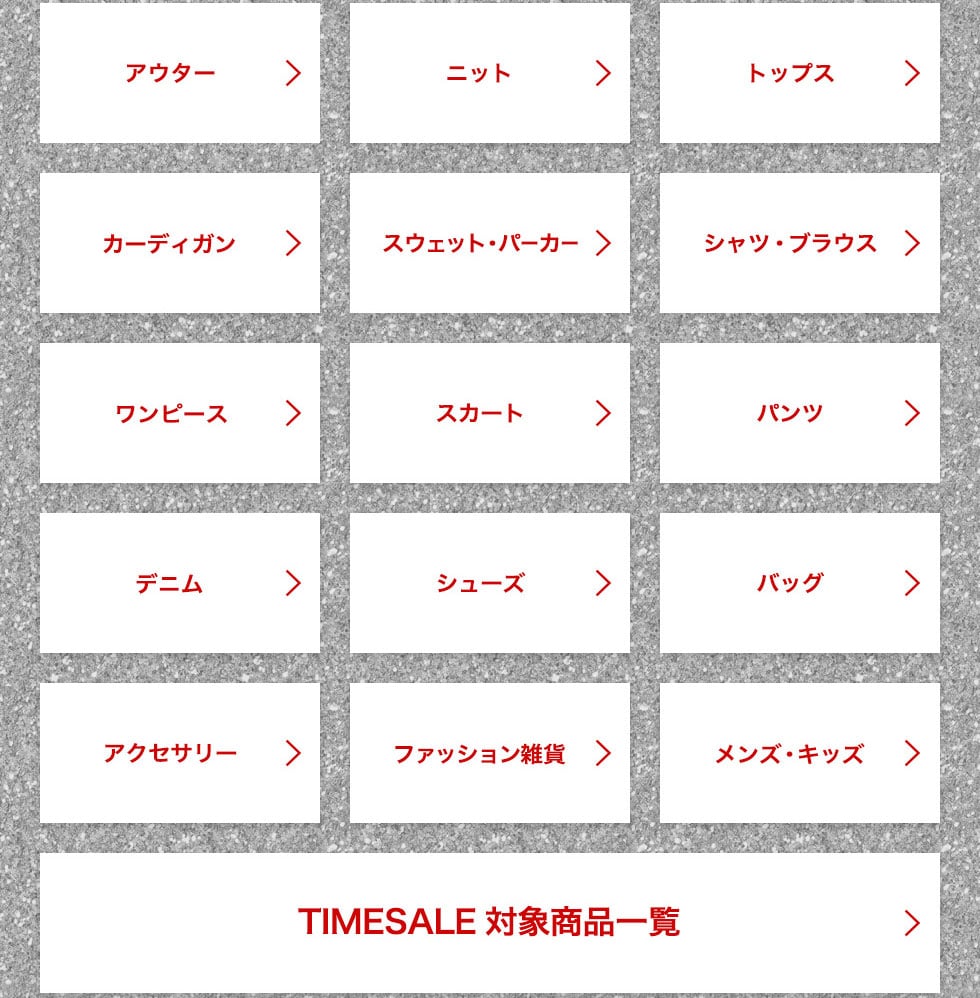Select the アクセサリー category
Viewport: 980px width, 998px height.
tap(180, 753)
